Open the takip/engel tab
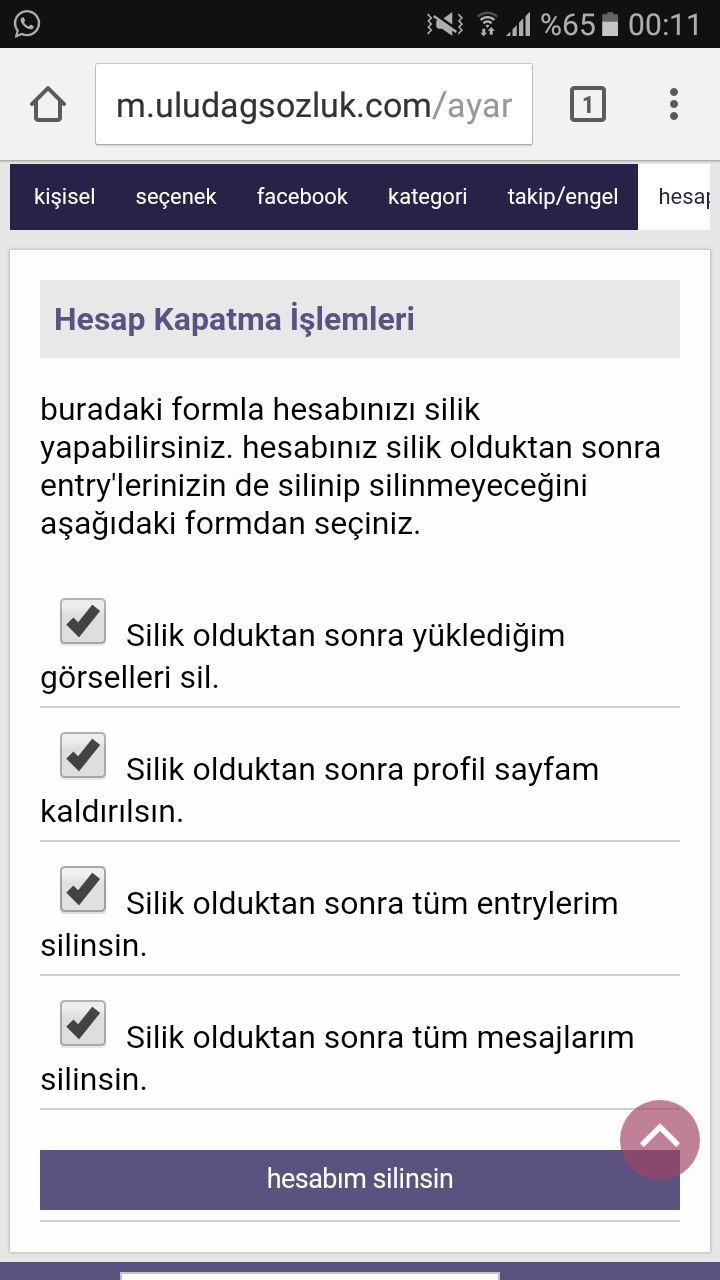720x1280 pixels. pyautogui.click(x=563, y=197)
